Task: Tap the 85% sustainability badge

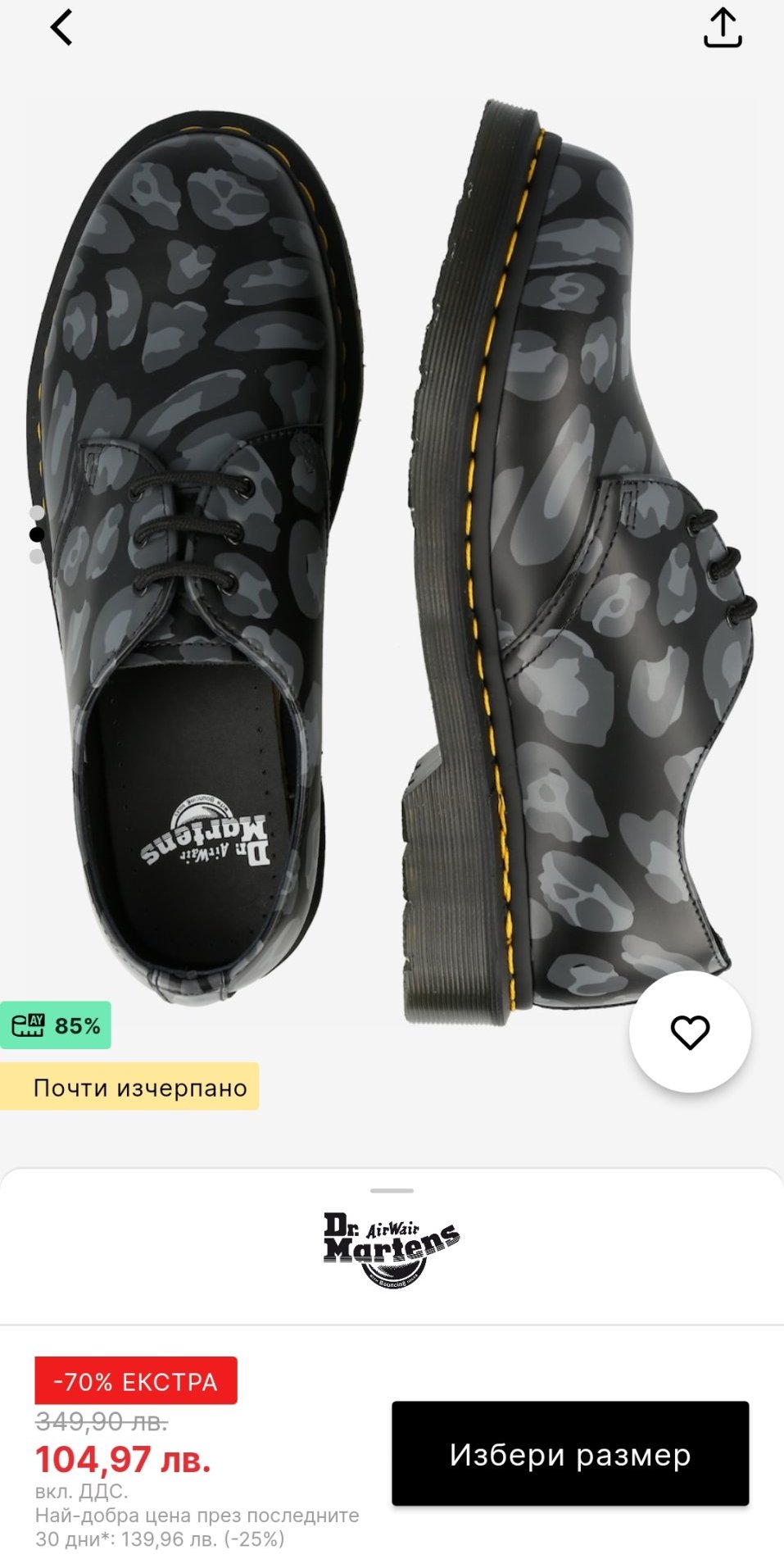Action: point(56,1025)
